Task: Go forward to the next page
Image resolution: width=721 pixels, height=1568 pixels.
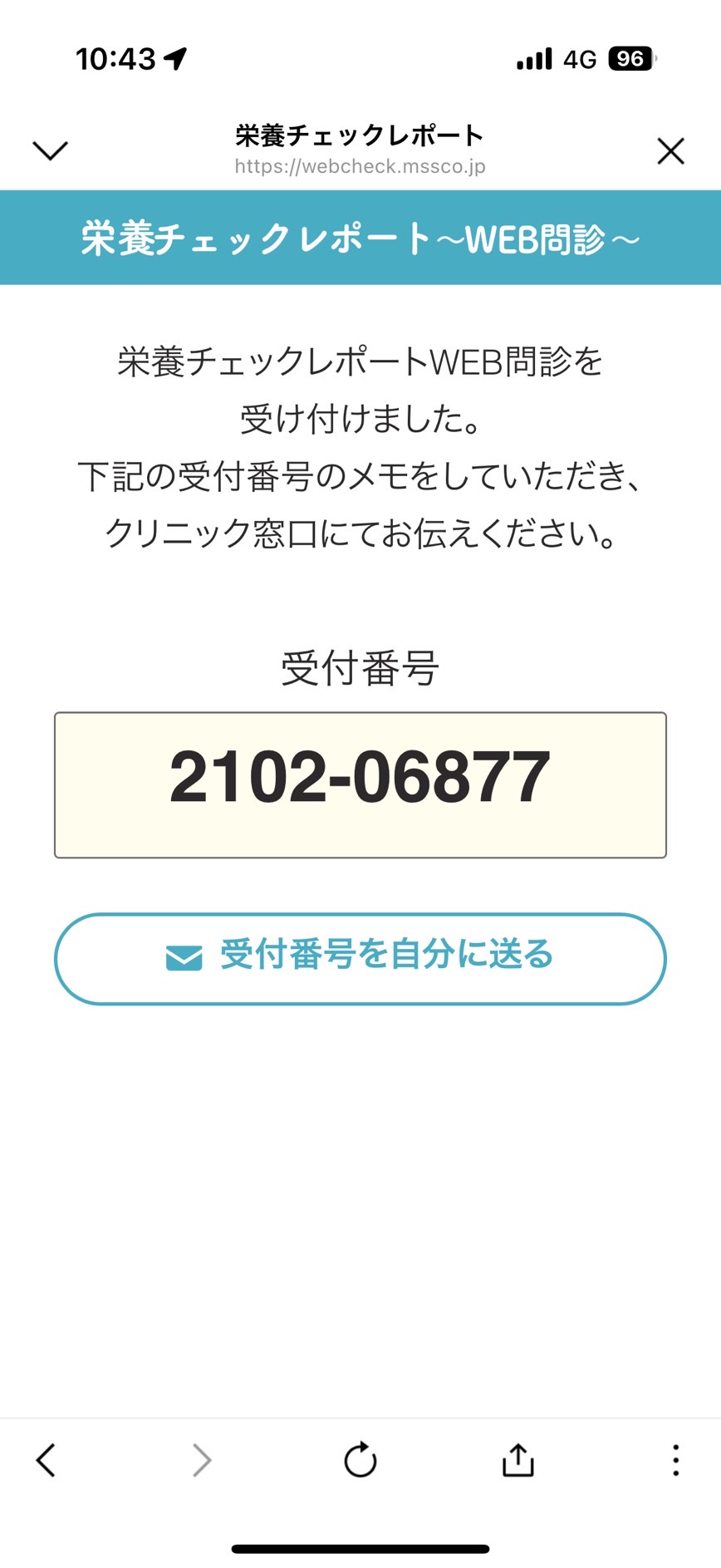Action: click(202, 1460)
